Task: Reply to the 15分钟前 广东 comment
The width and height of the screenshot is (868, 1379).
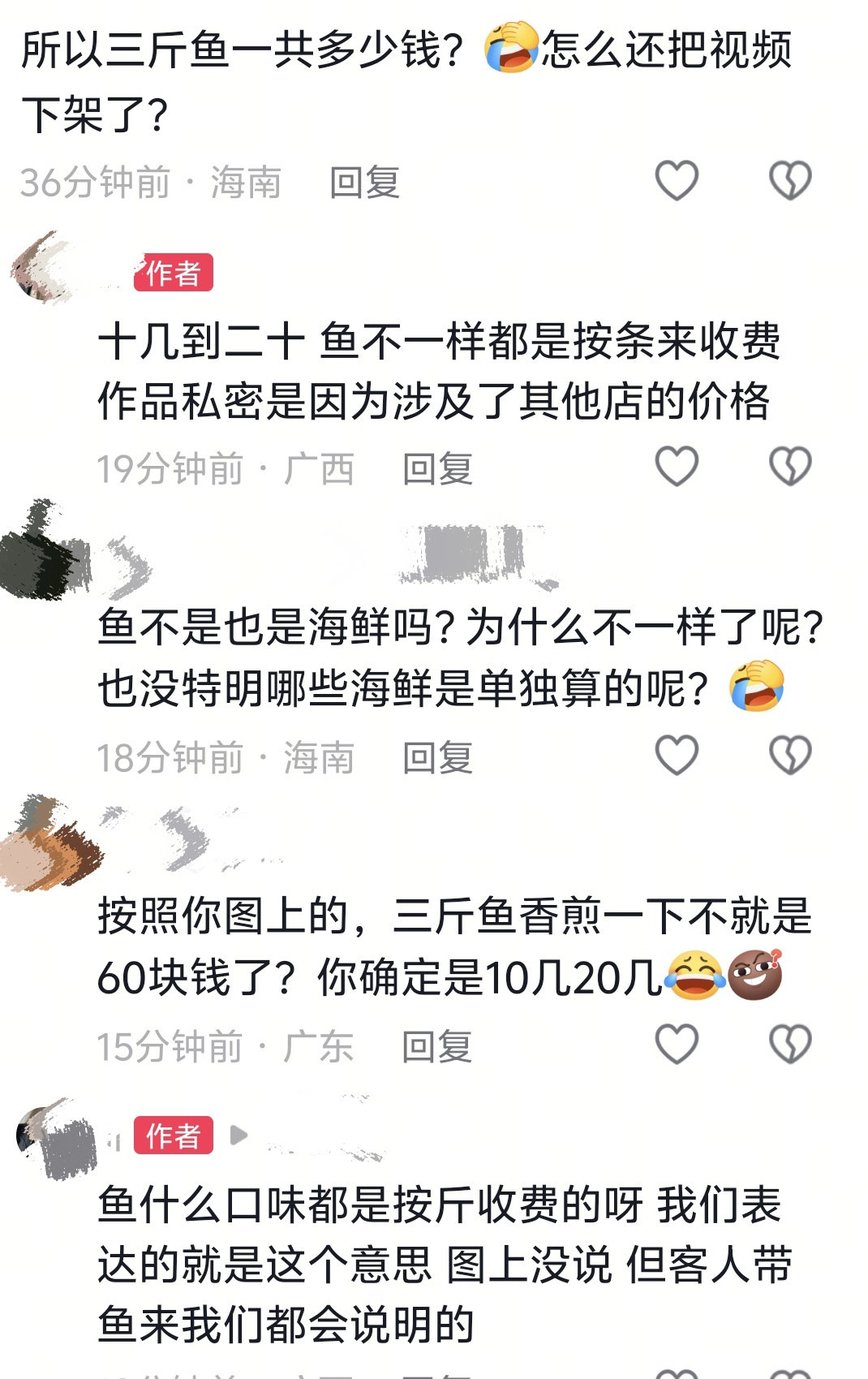Action: click(x=438, y=1047)
